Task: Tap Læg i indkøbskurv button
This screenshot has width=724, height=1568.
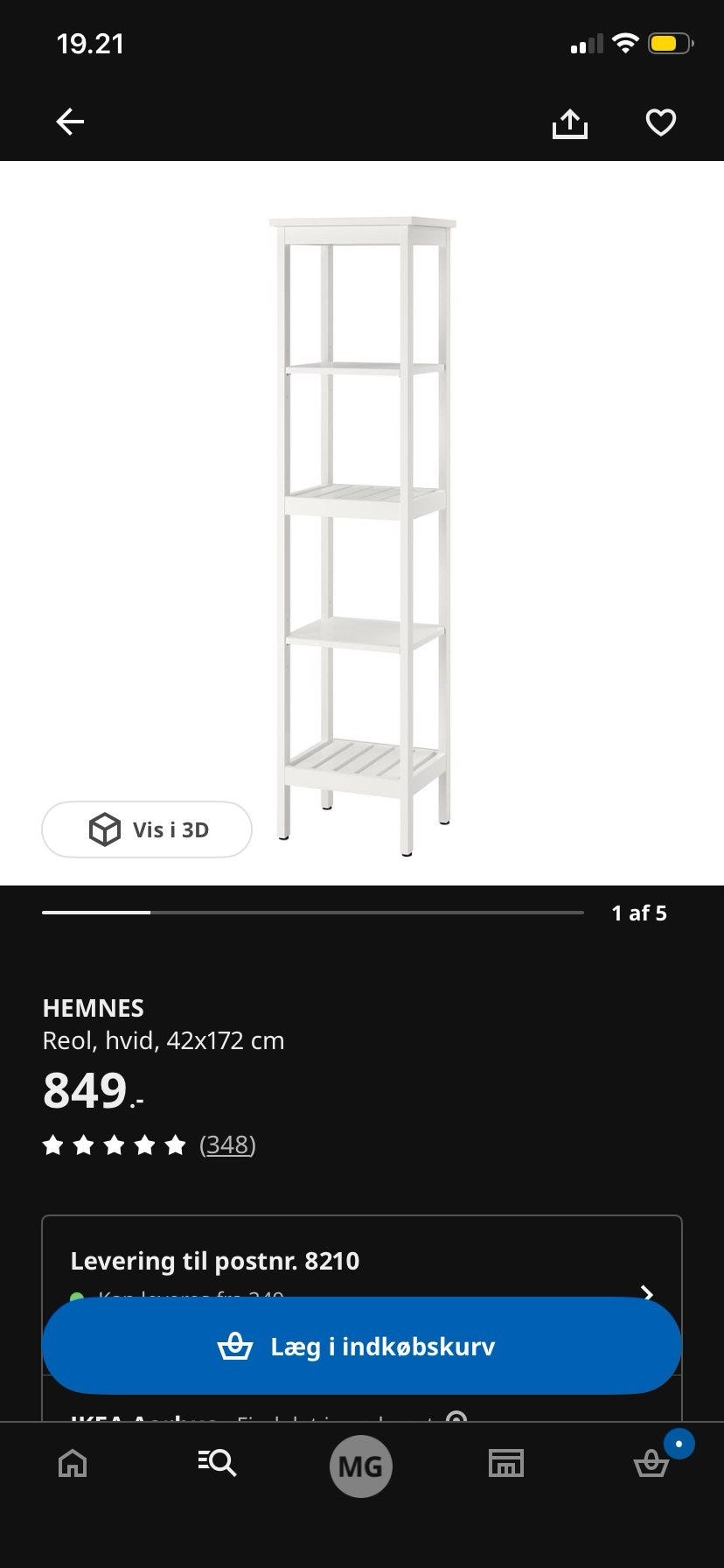Action: pos(362,1346)
